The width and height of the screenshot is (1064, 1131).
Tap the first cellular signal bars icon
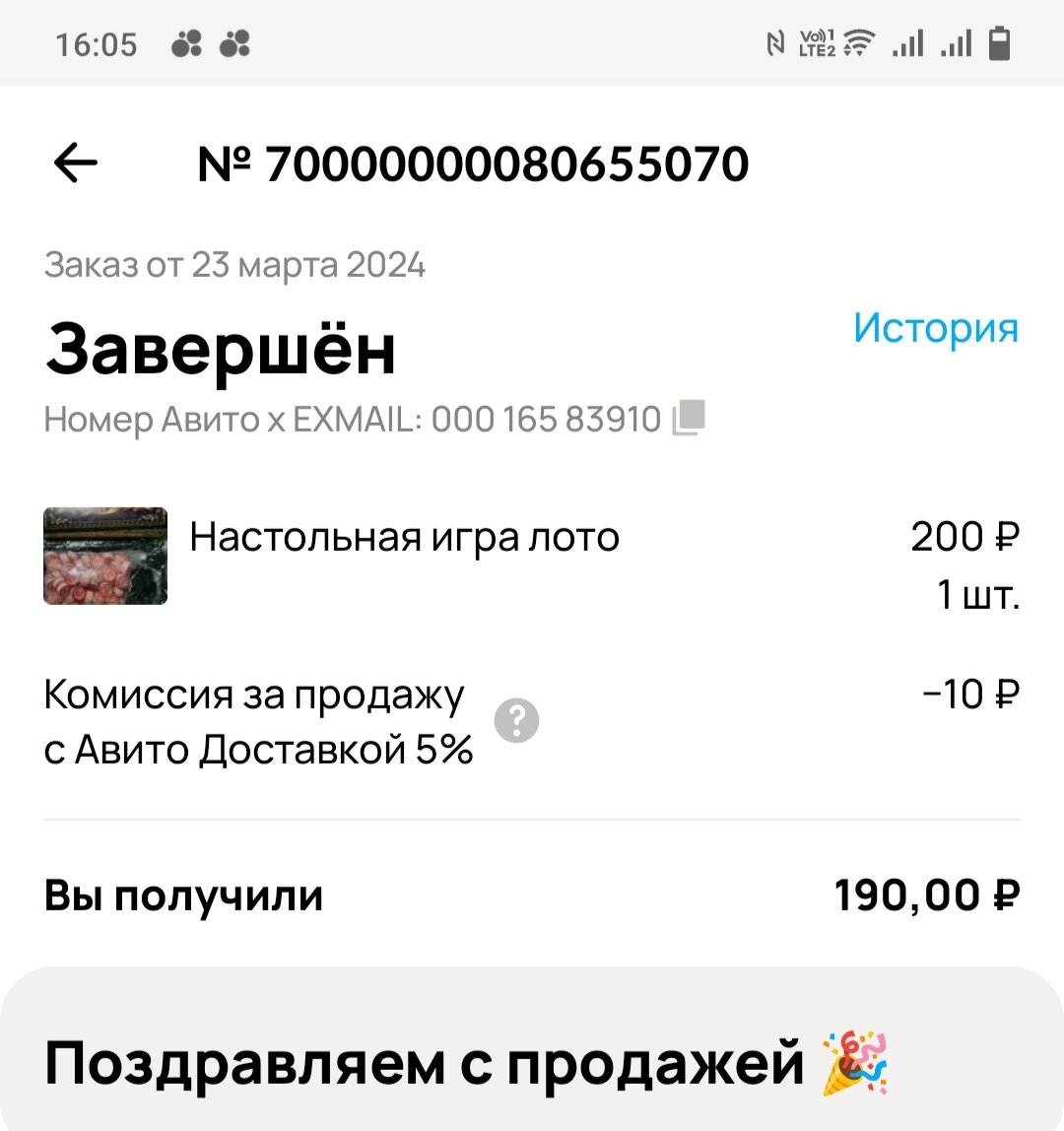pos(907,42)
